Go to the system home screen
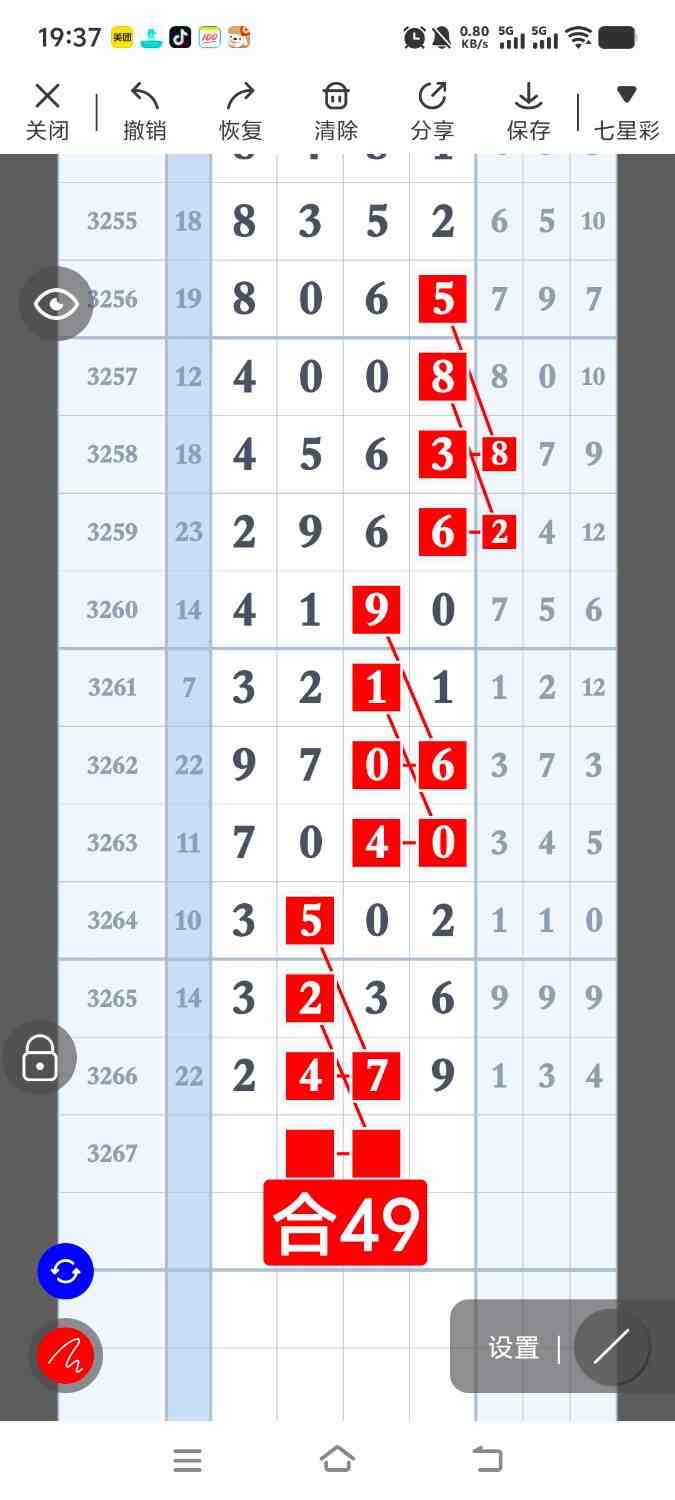Screen dimensions: 675x1500 [338, 1460]
